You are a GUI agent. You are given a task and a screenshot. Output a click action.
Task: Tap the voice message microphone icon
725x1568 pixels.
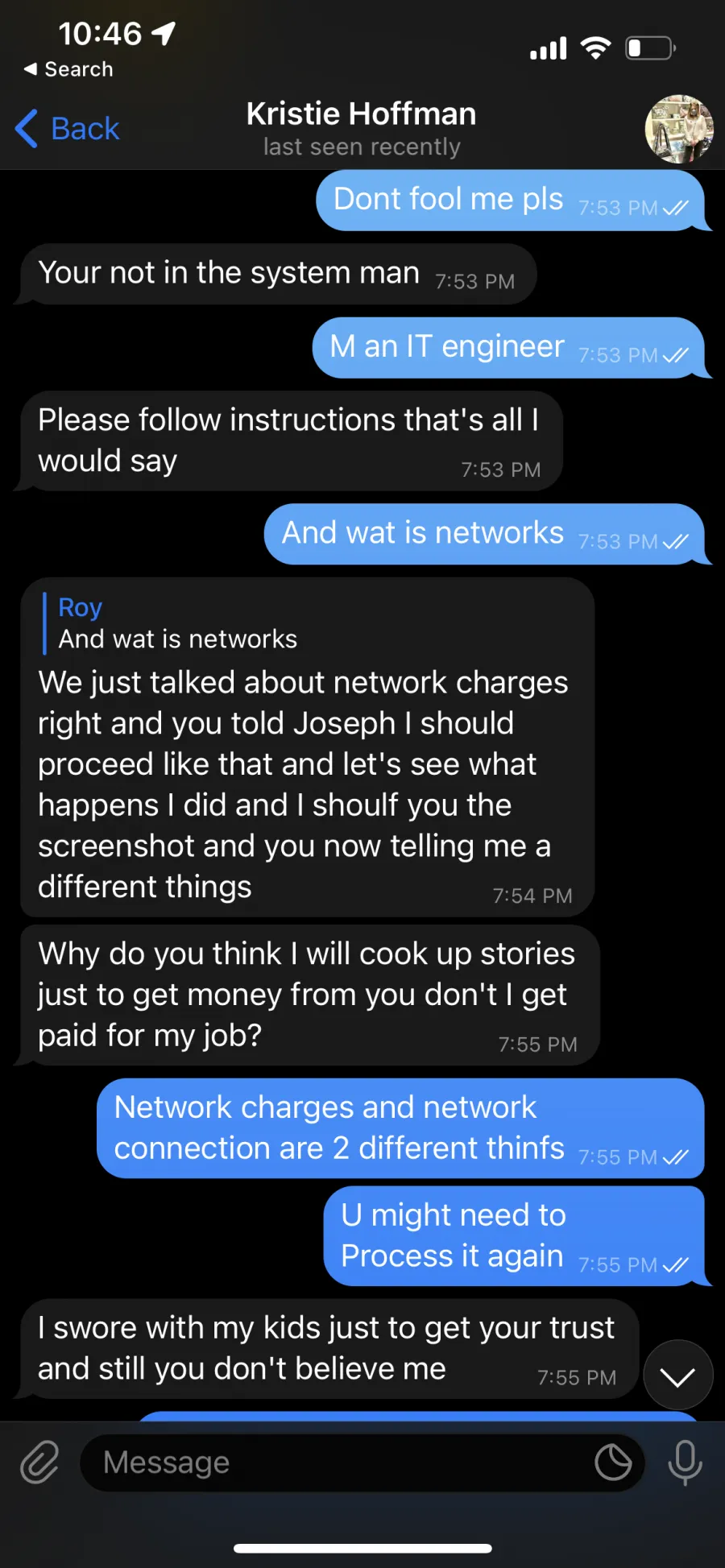click(x=685, y=1463)
